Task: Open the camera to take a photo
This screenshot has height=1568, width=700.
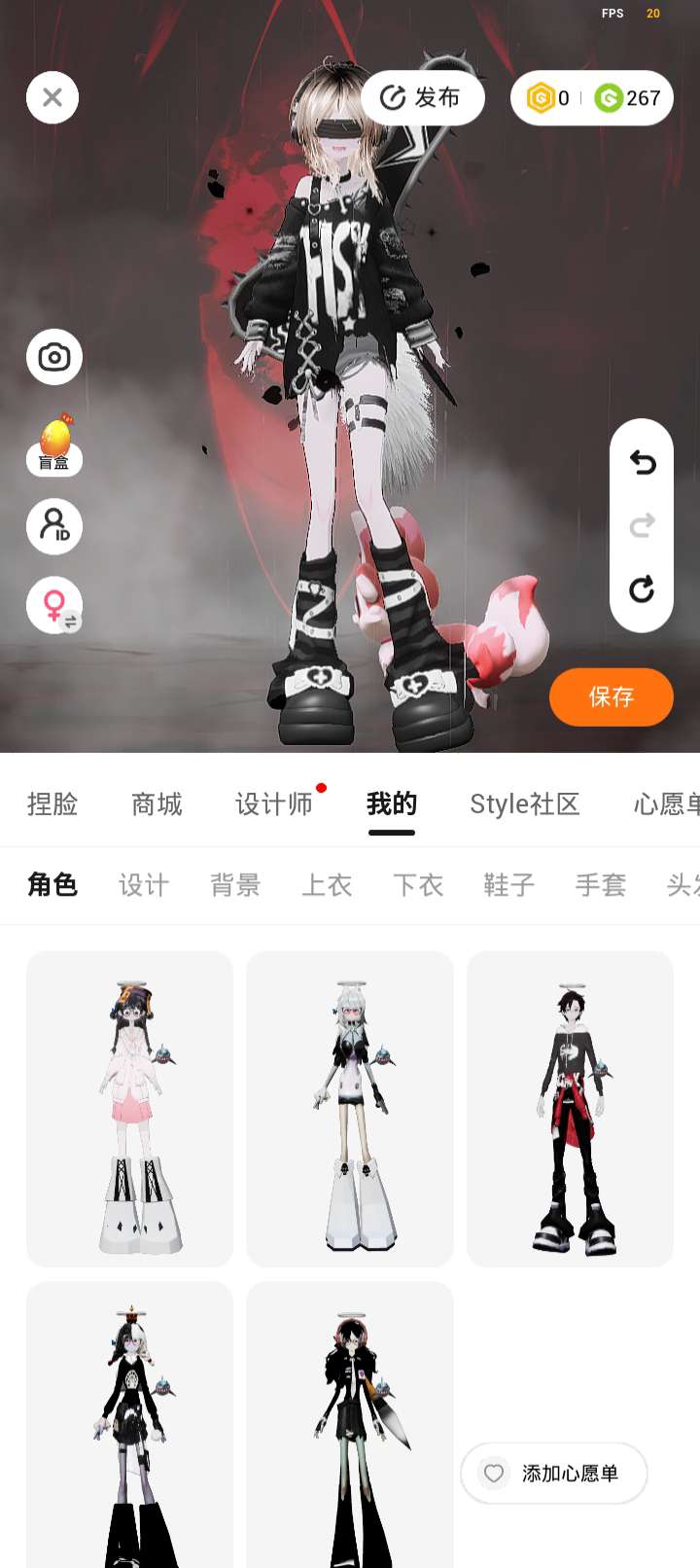Action: coord(54,357)
